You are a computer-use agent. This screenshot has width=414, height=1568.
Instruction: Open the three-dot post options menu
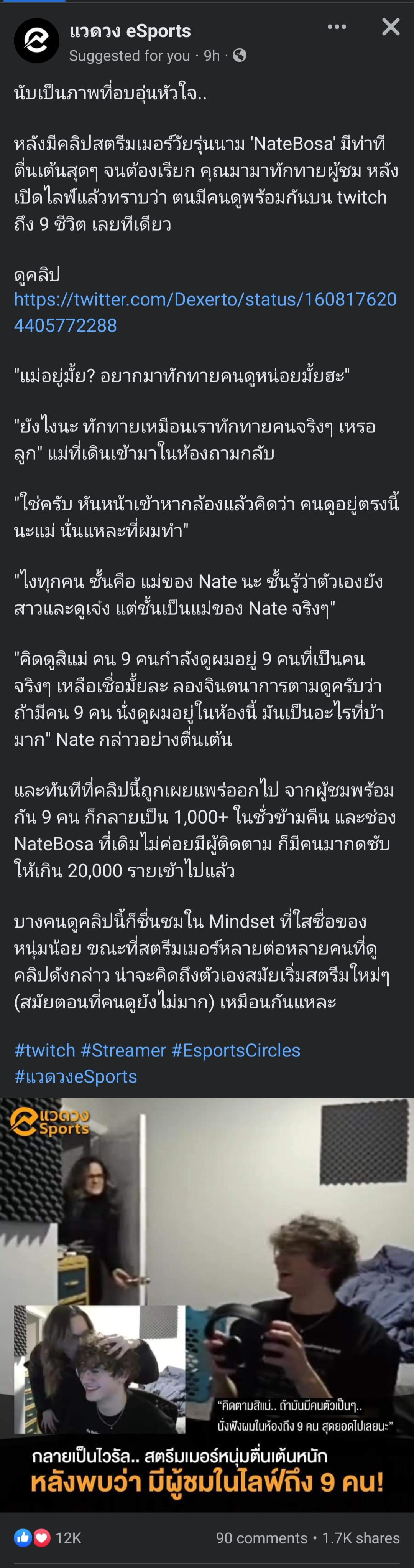click(337, 27)
